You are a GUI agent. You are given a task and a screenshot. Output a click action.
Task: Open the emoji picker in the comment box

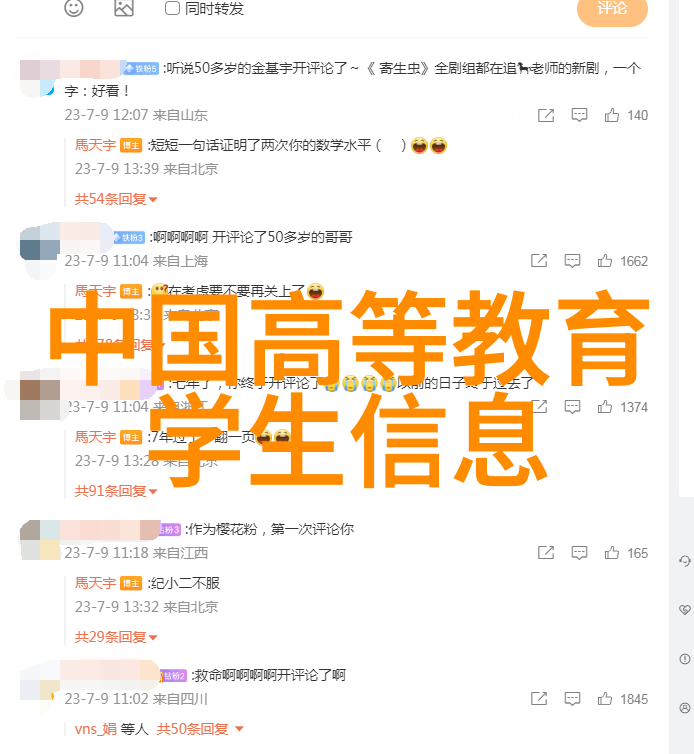74,8
